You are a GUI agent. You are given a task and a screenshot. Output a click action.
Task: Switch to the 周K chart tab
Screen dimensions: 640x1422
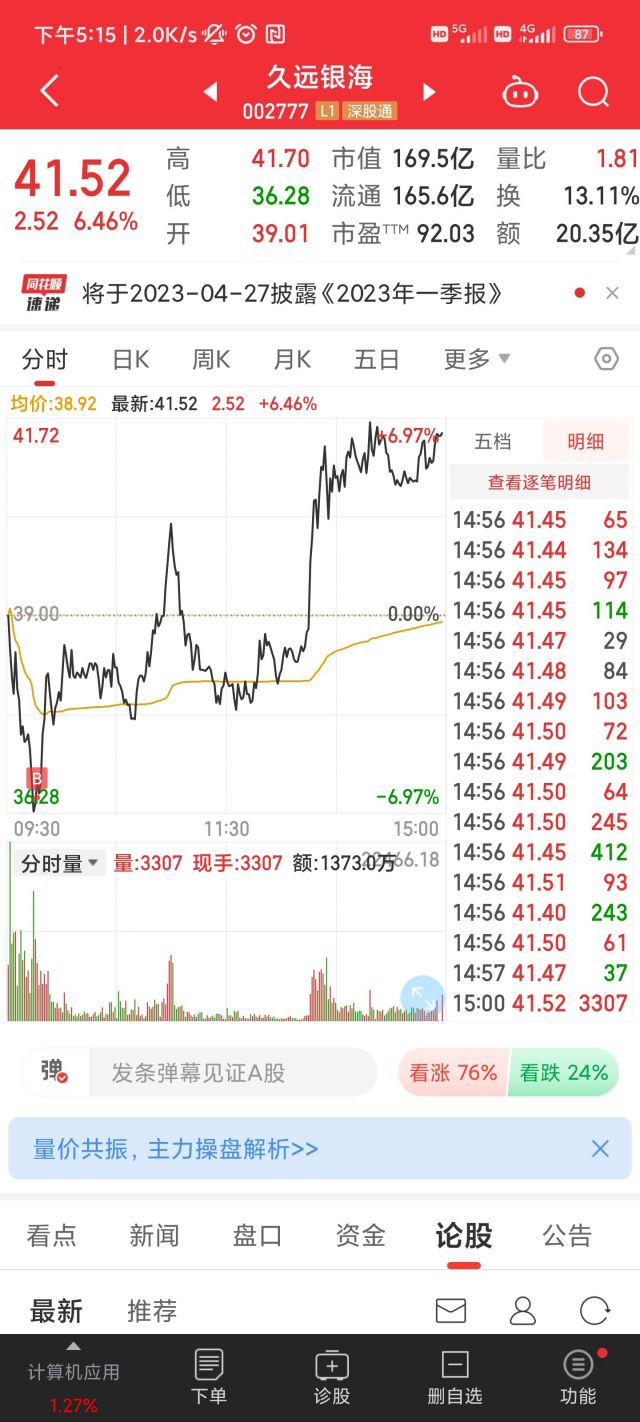tap(211, 359)
